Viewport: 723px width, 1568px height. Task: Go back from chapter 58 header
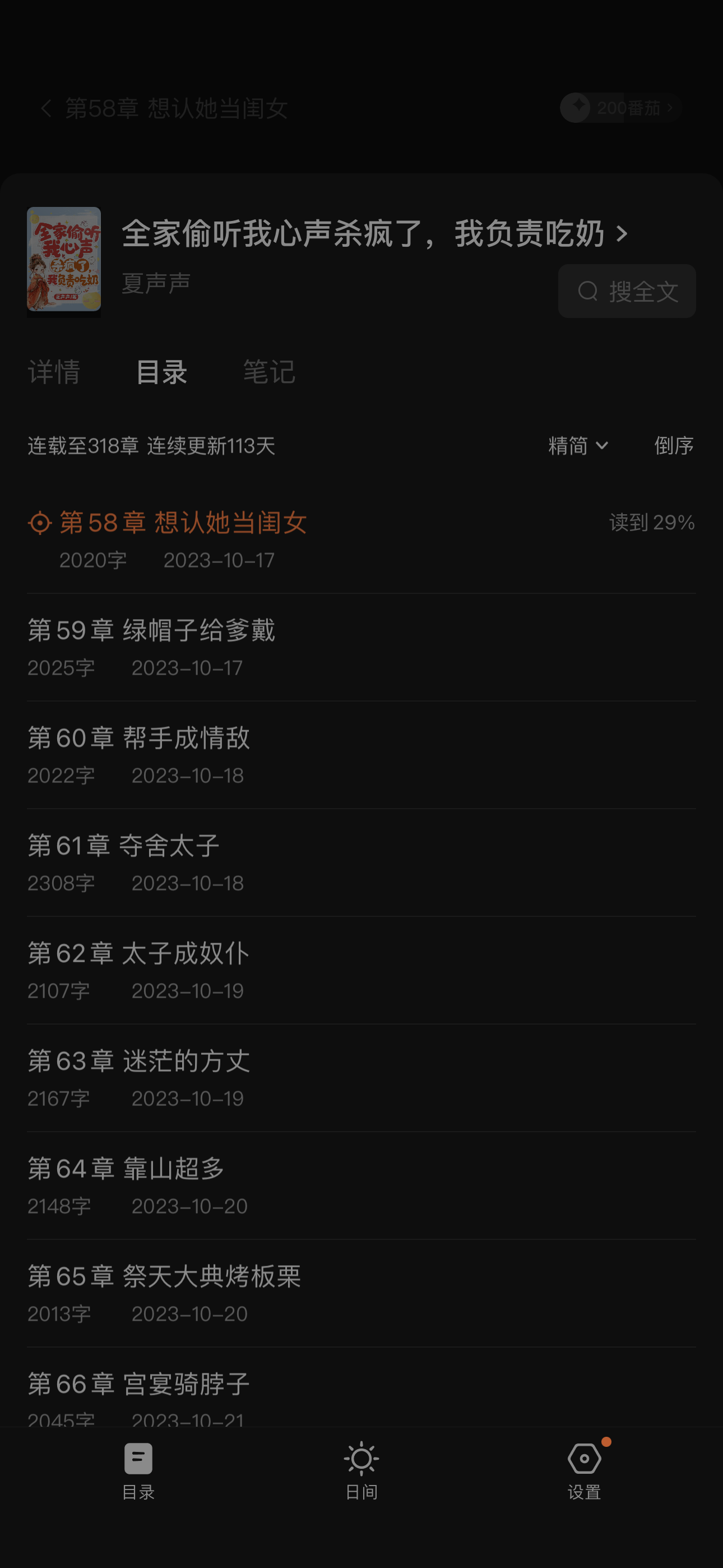point(45,108)
